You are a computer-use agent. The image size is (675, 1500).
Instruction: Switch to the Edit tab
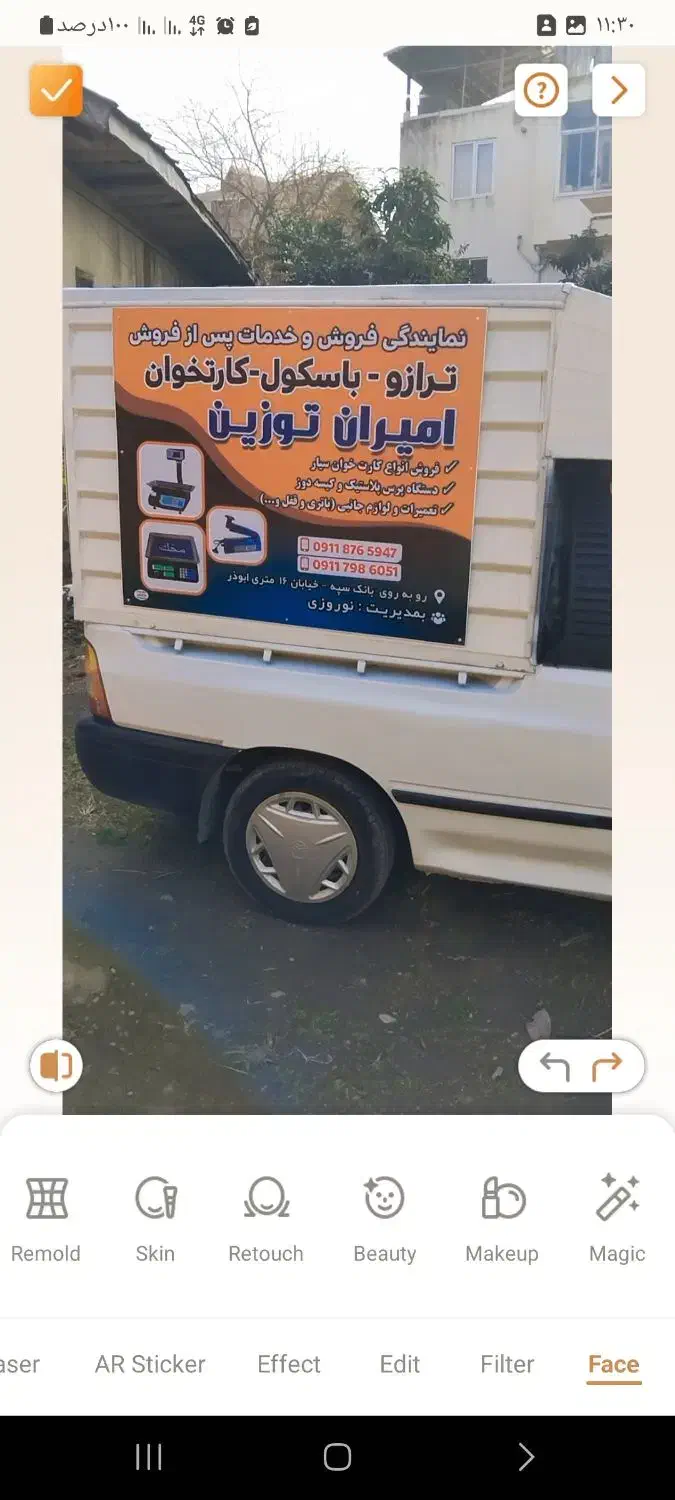coord(400,1364)
